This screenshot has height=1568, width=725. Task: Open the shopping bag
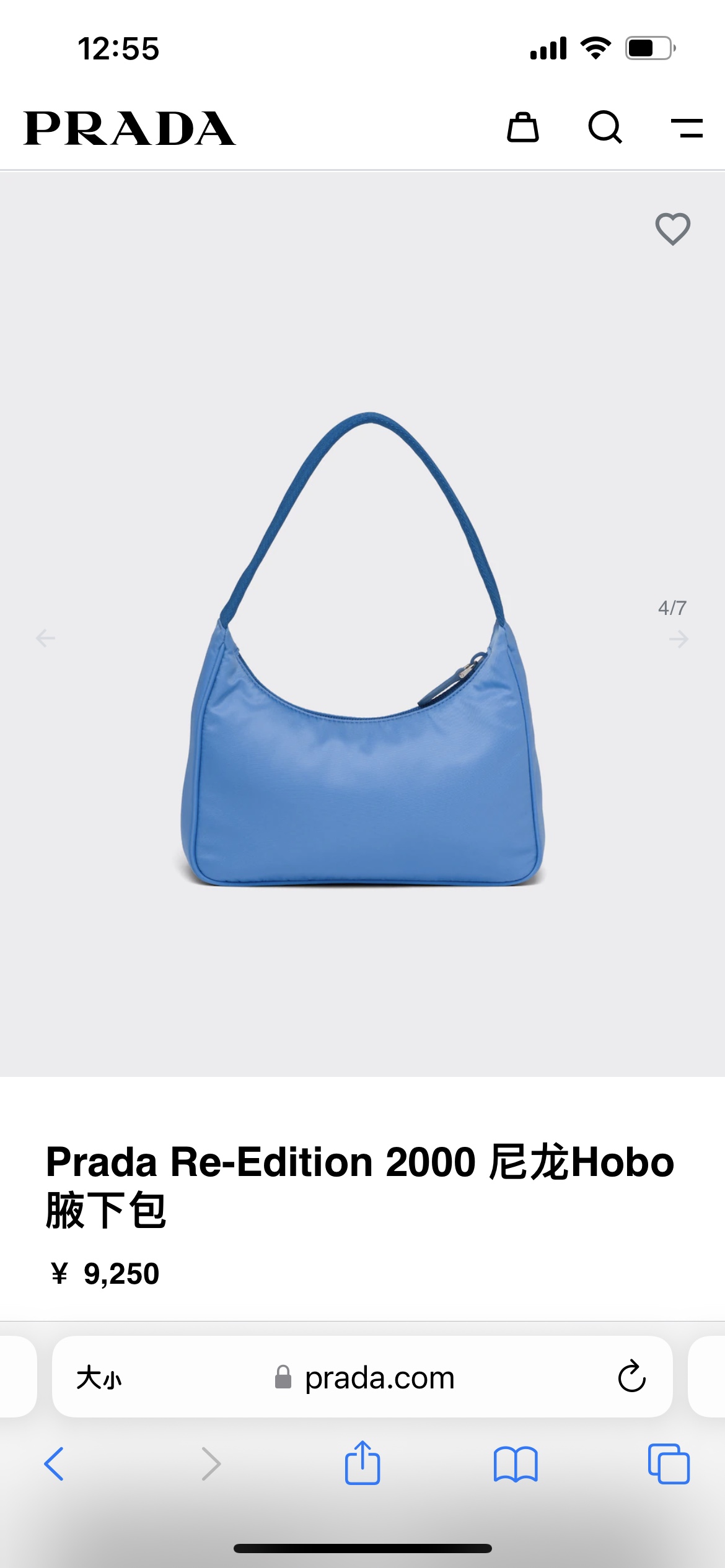(x=523, y=128)
